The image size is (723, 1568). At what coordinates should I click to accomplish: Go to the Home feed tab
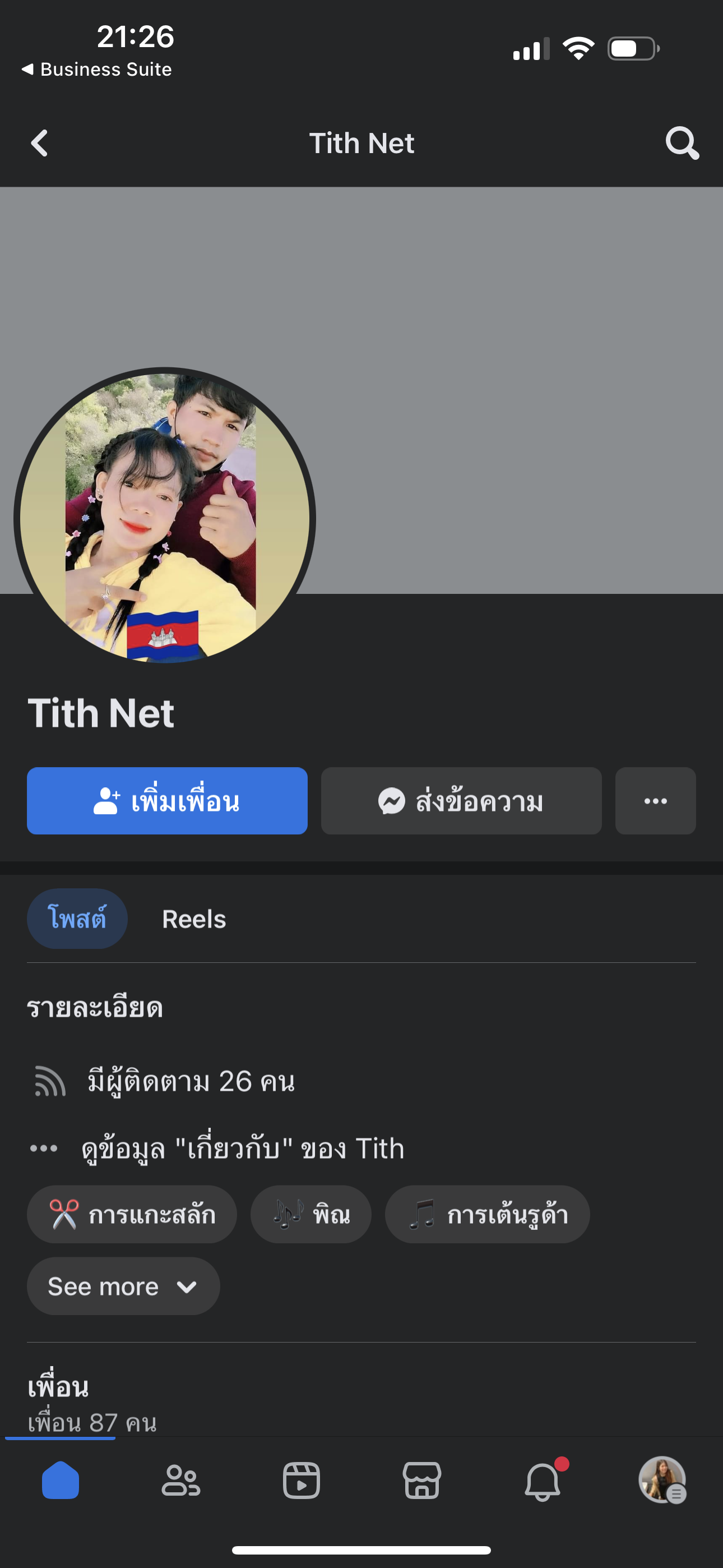coord(61,1480)
